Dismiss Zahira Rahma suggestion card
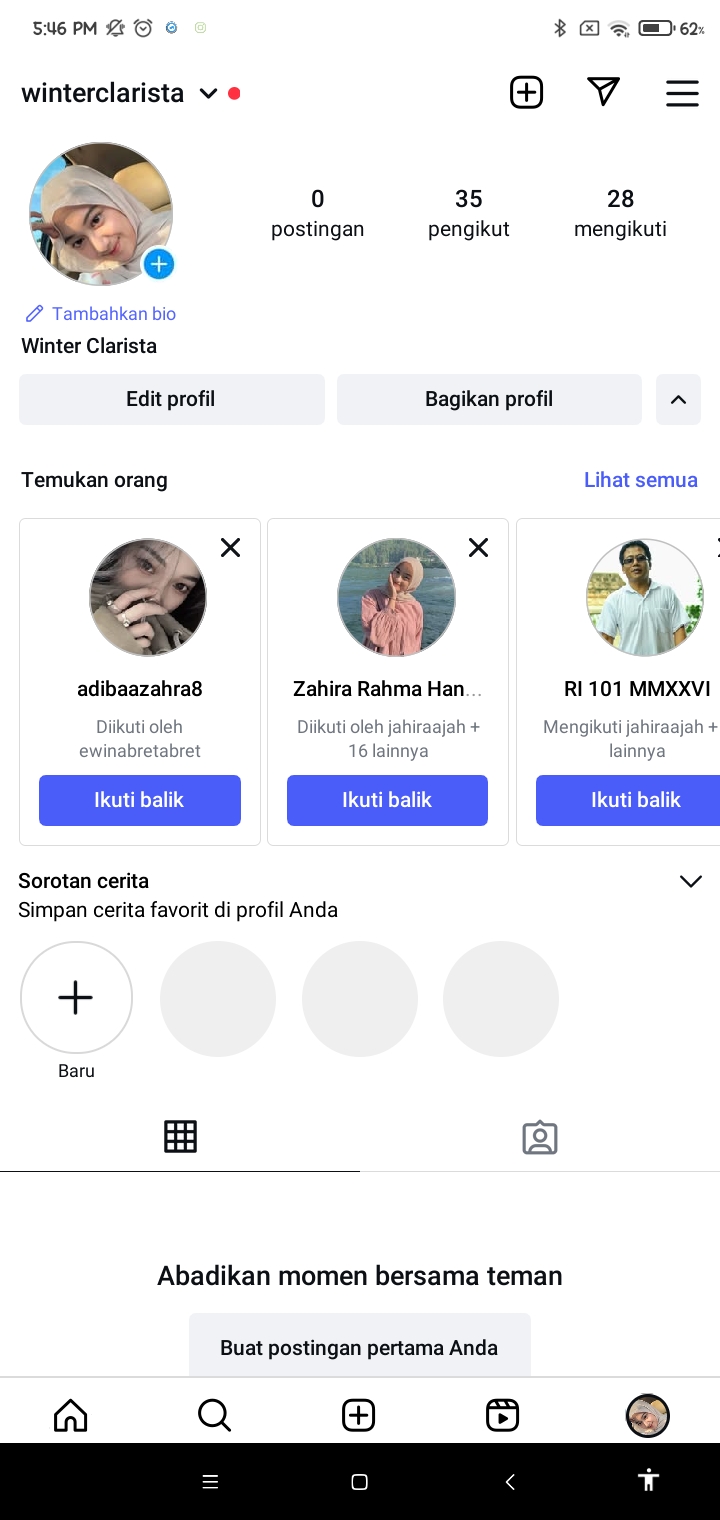Image resolution: width=720 pixels, height=1520 pixels. [x=479, y=547]
